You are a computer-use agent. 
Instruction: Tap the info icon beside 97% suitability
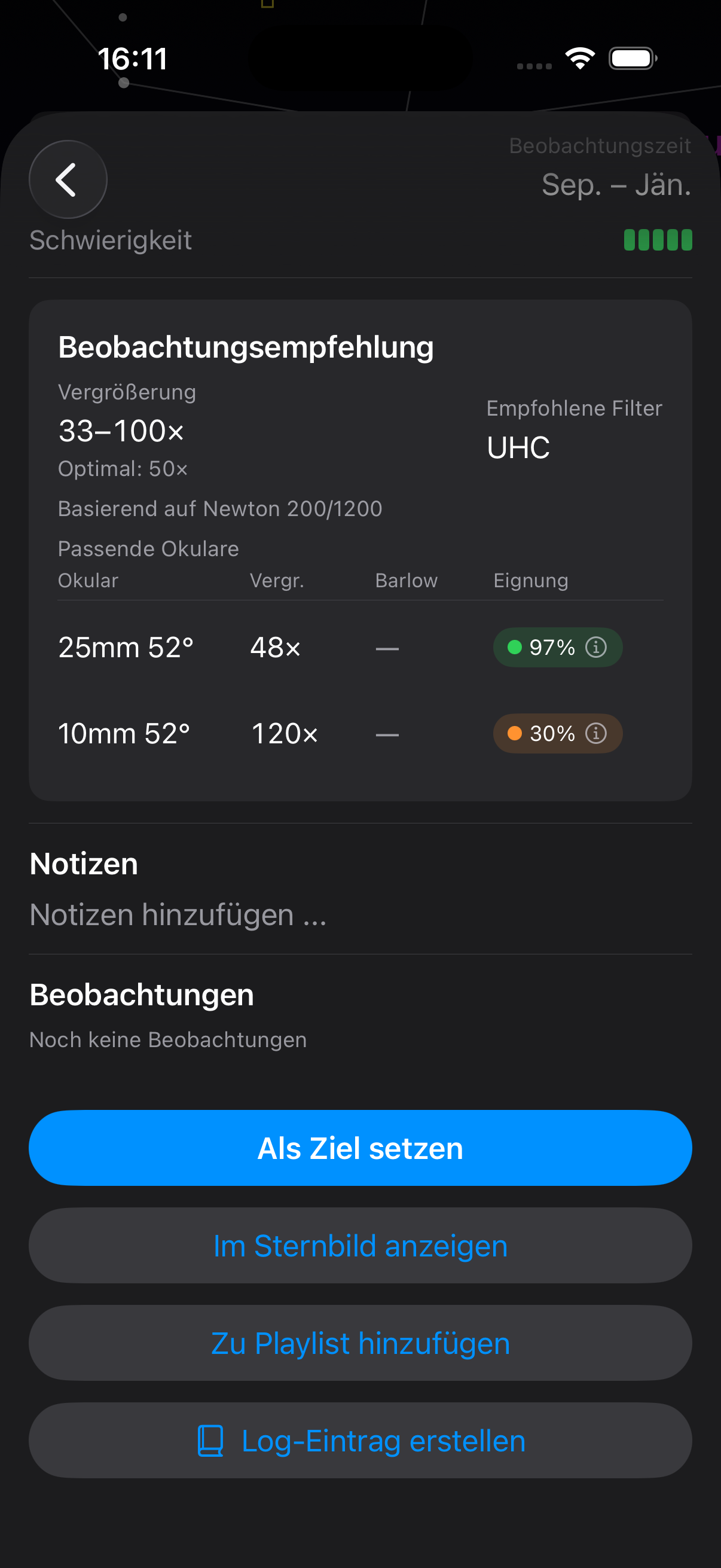595,647
